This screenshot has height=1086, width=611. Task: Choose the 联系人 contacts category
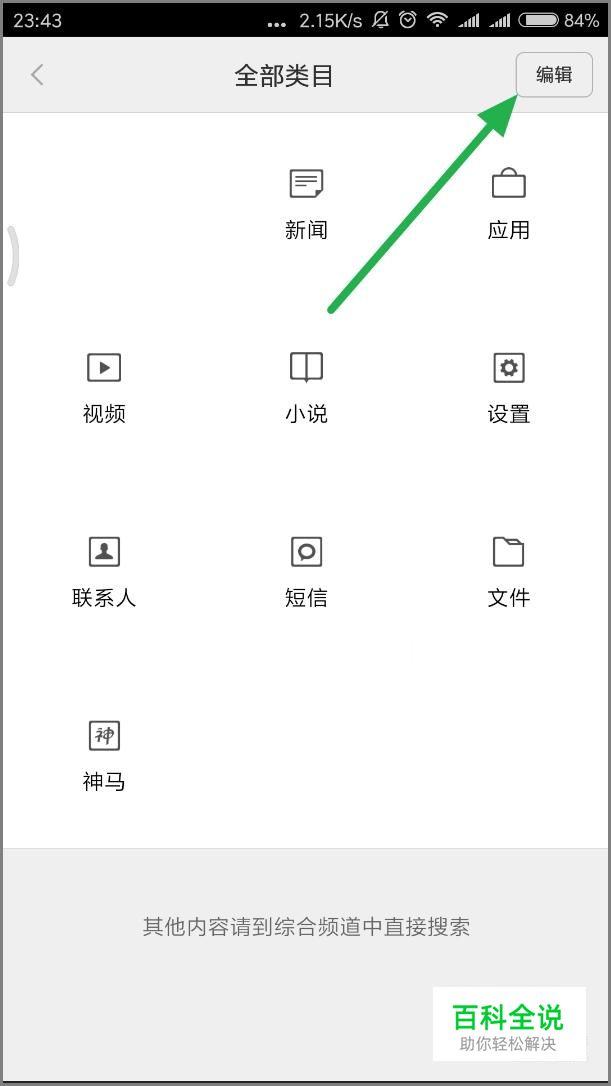(x=104, y=573)
